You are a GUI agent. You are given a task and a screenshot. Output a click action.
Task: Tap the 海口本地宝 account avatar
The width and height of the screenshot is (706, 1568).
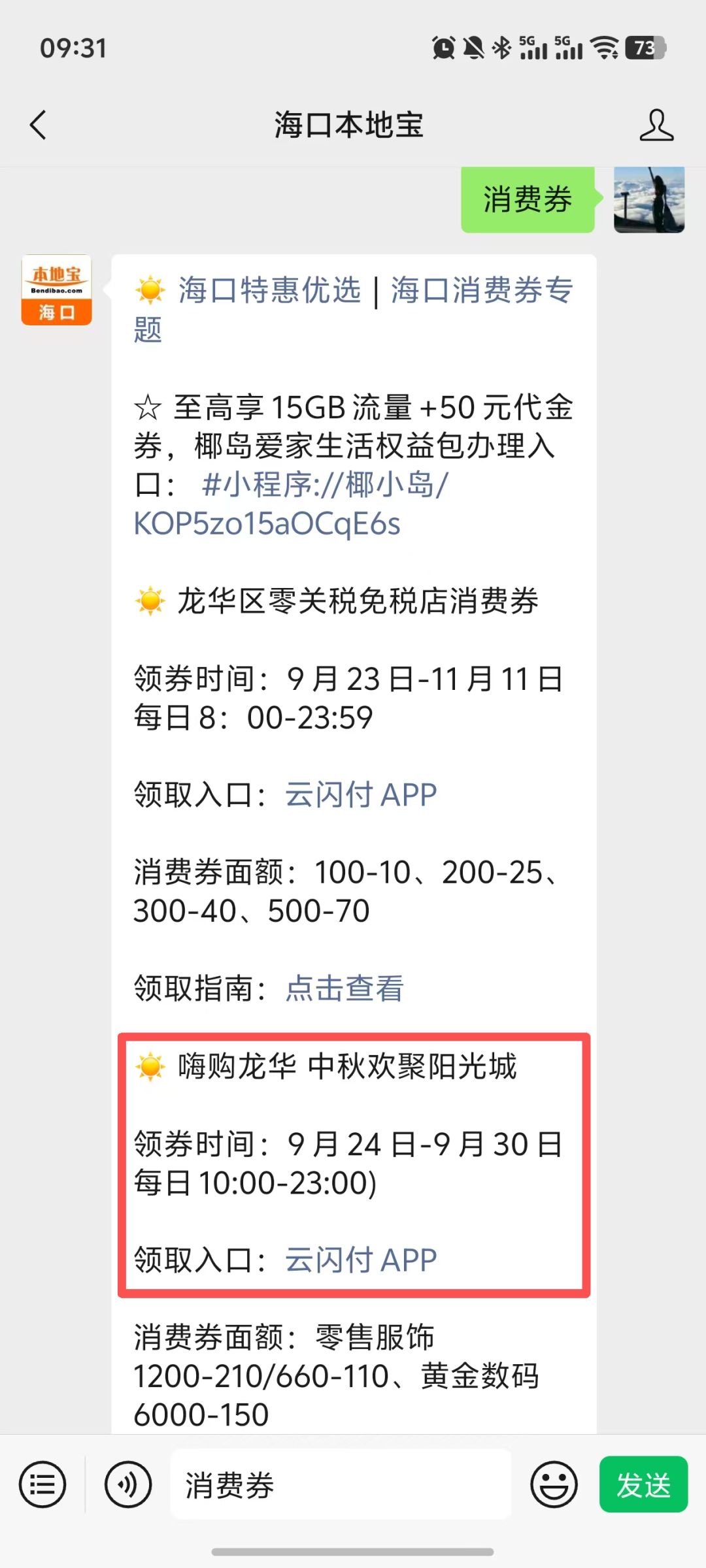point(57,290)
